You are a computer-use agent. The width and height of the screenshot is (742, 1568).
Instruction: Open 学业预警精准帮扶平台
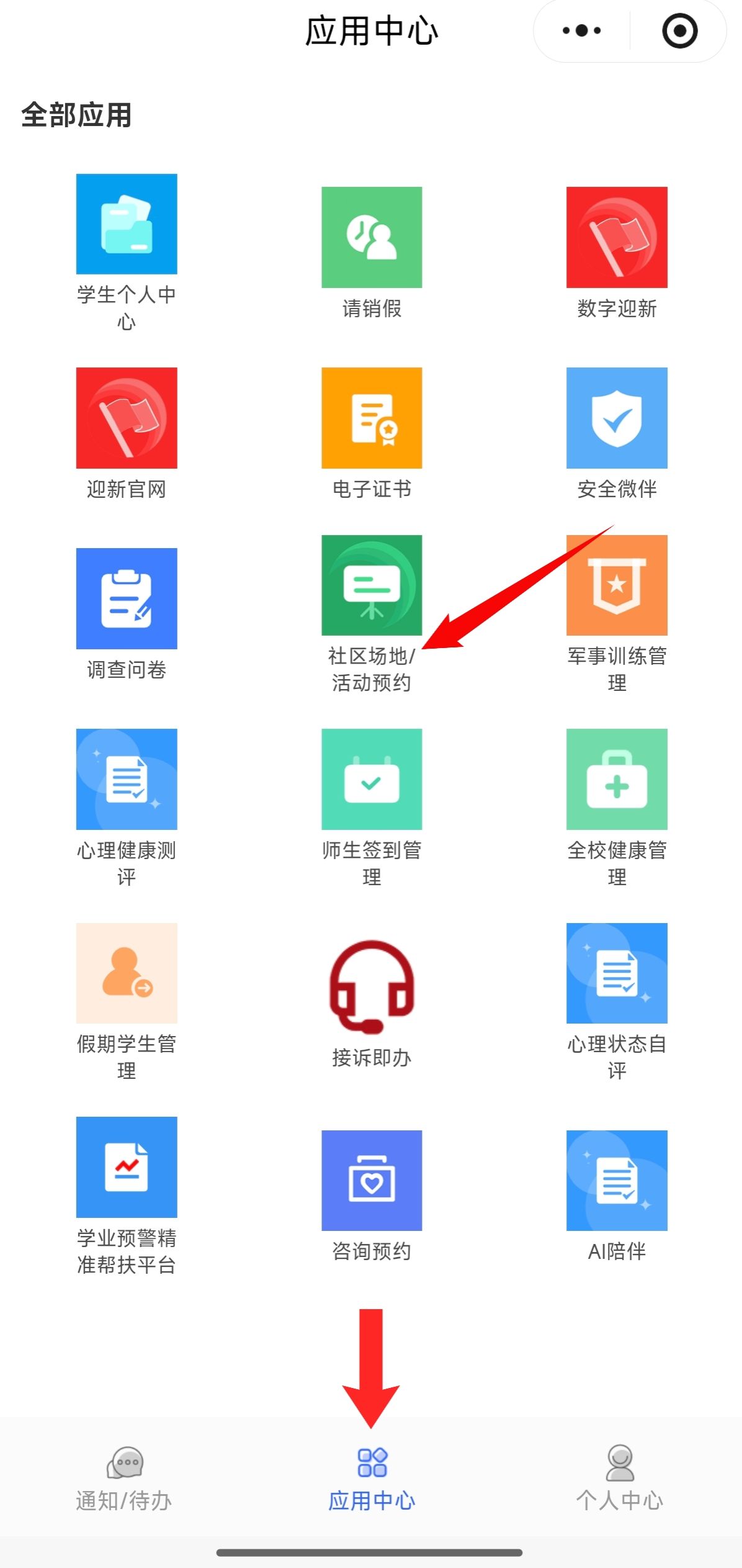click(x=127, y=1167)
